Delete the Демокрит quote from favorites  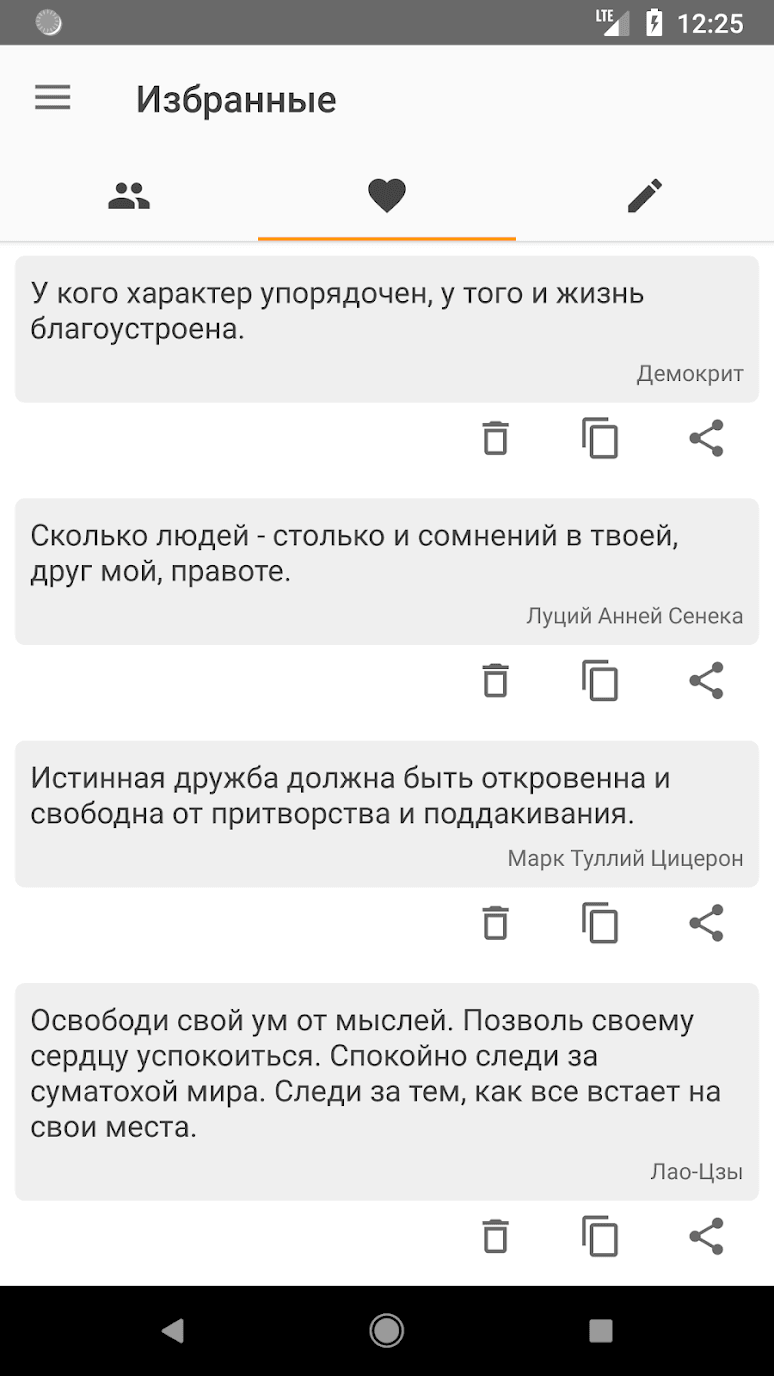point(495,439)
